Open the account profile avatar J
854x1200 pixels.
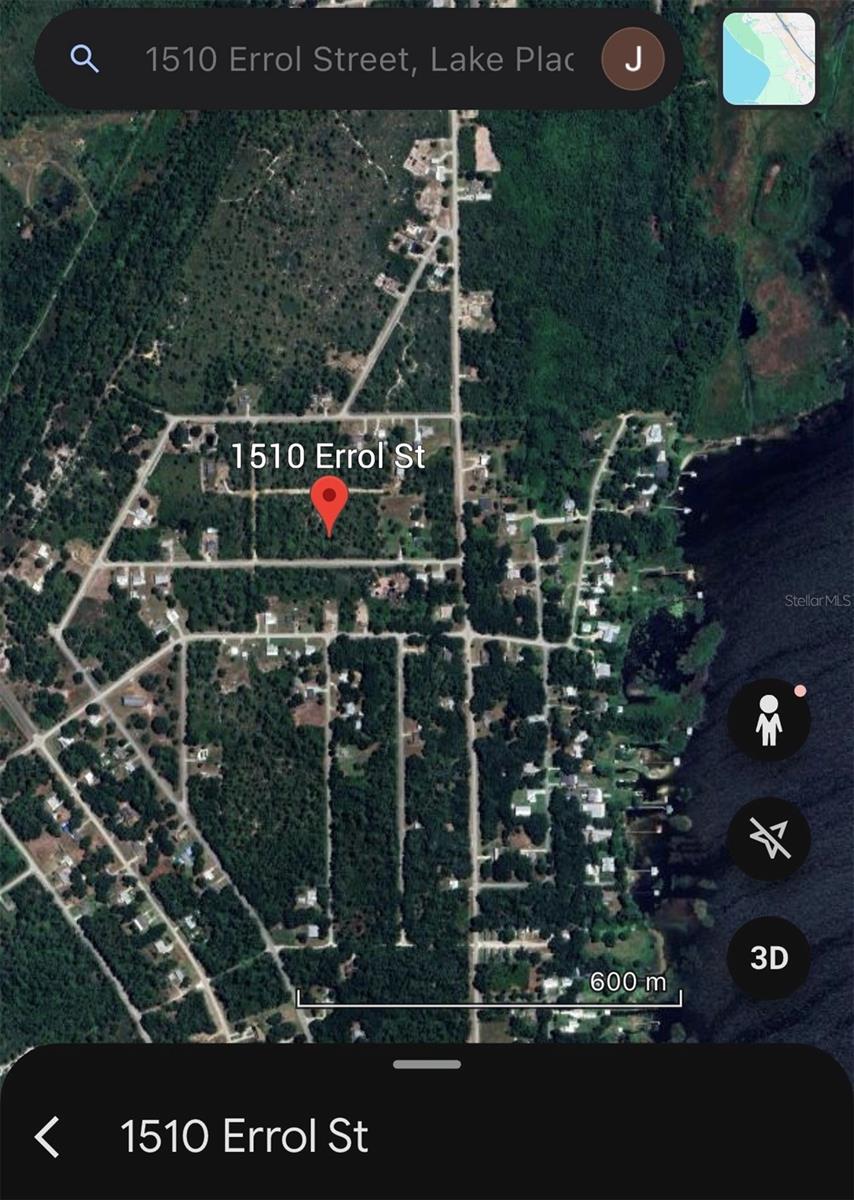(x=632, y=60)
